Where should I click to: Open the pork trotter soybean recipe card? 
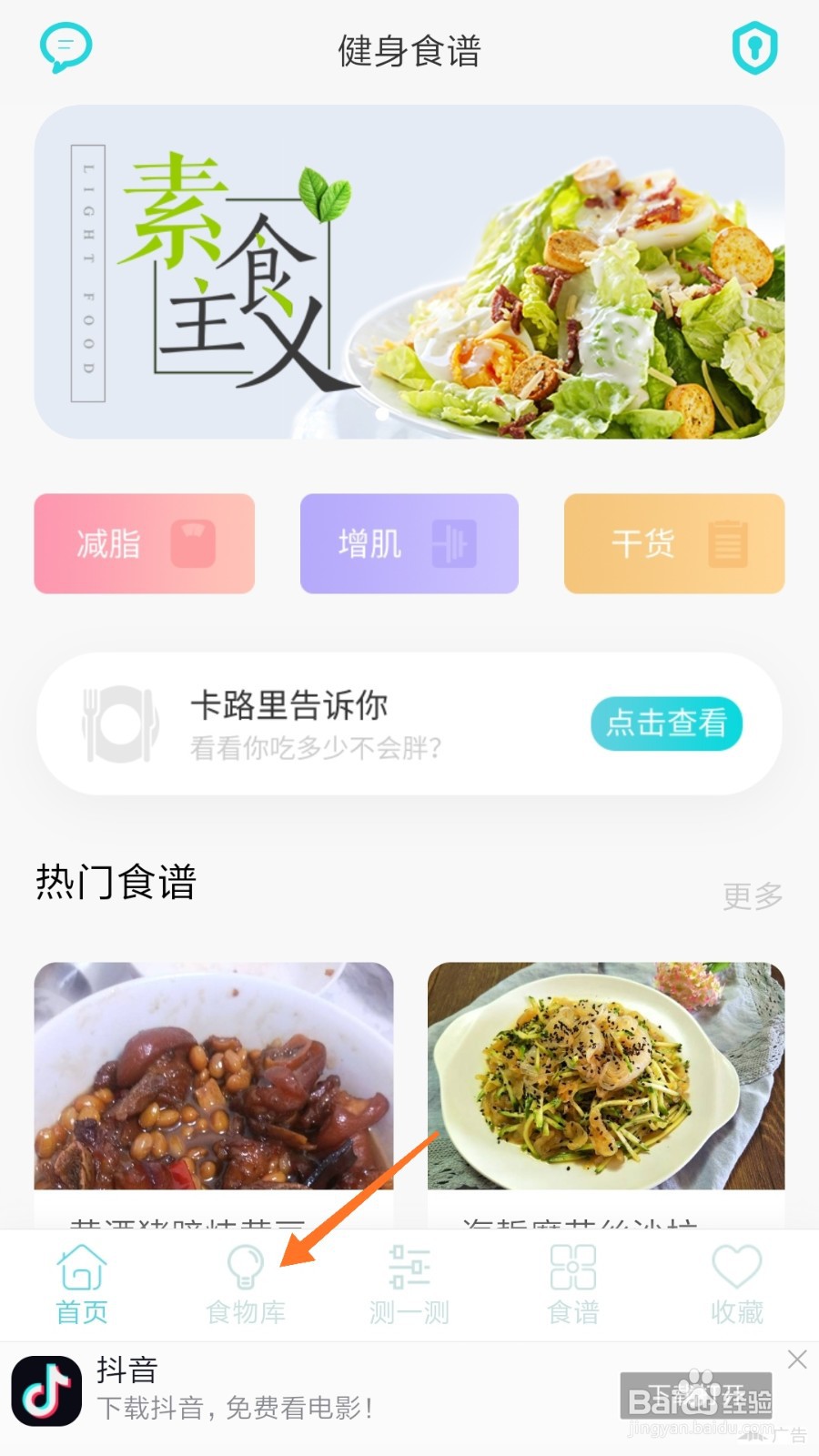[x=214, y=1083]
